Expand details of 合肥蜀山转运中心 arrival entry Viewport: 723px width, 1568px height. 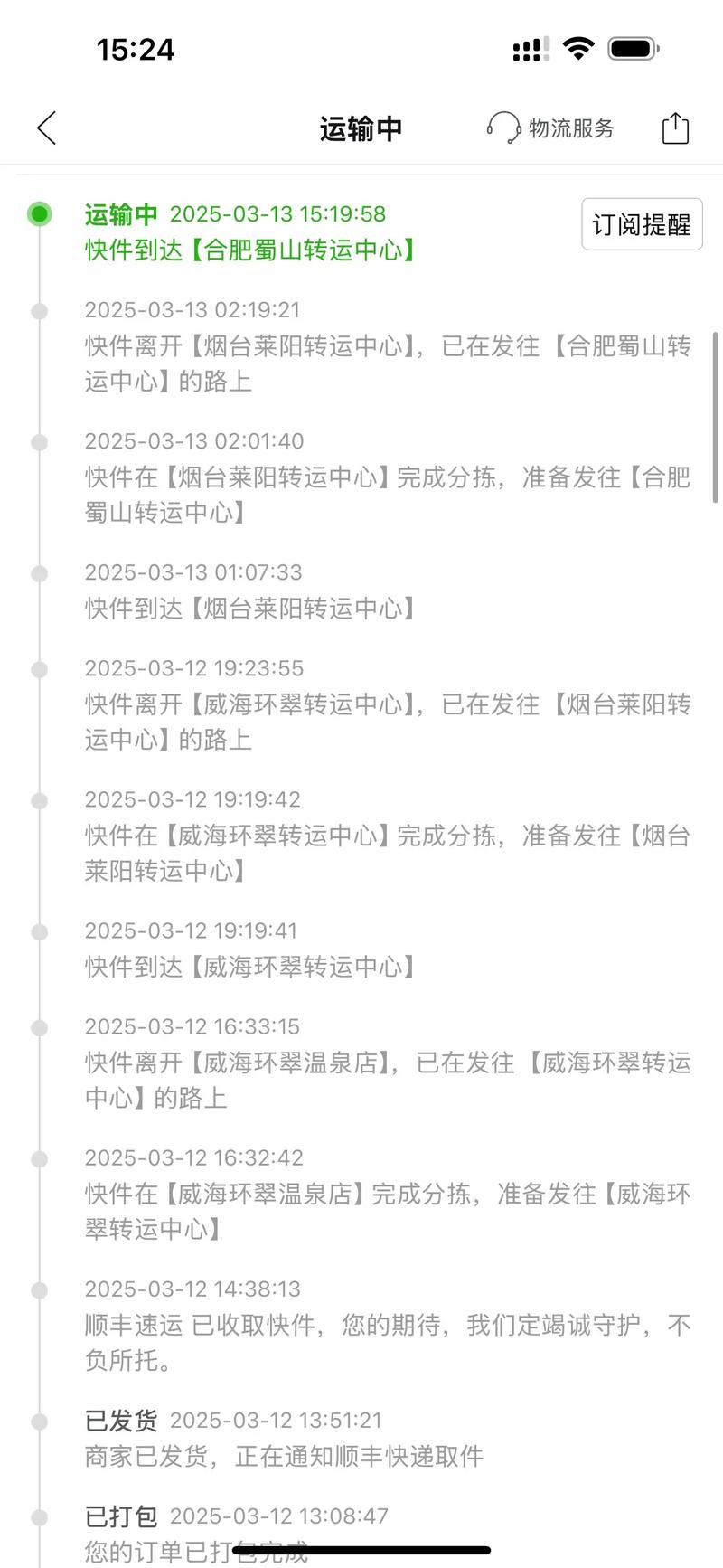point(249,250)
